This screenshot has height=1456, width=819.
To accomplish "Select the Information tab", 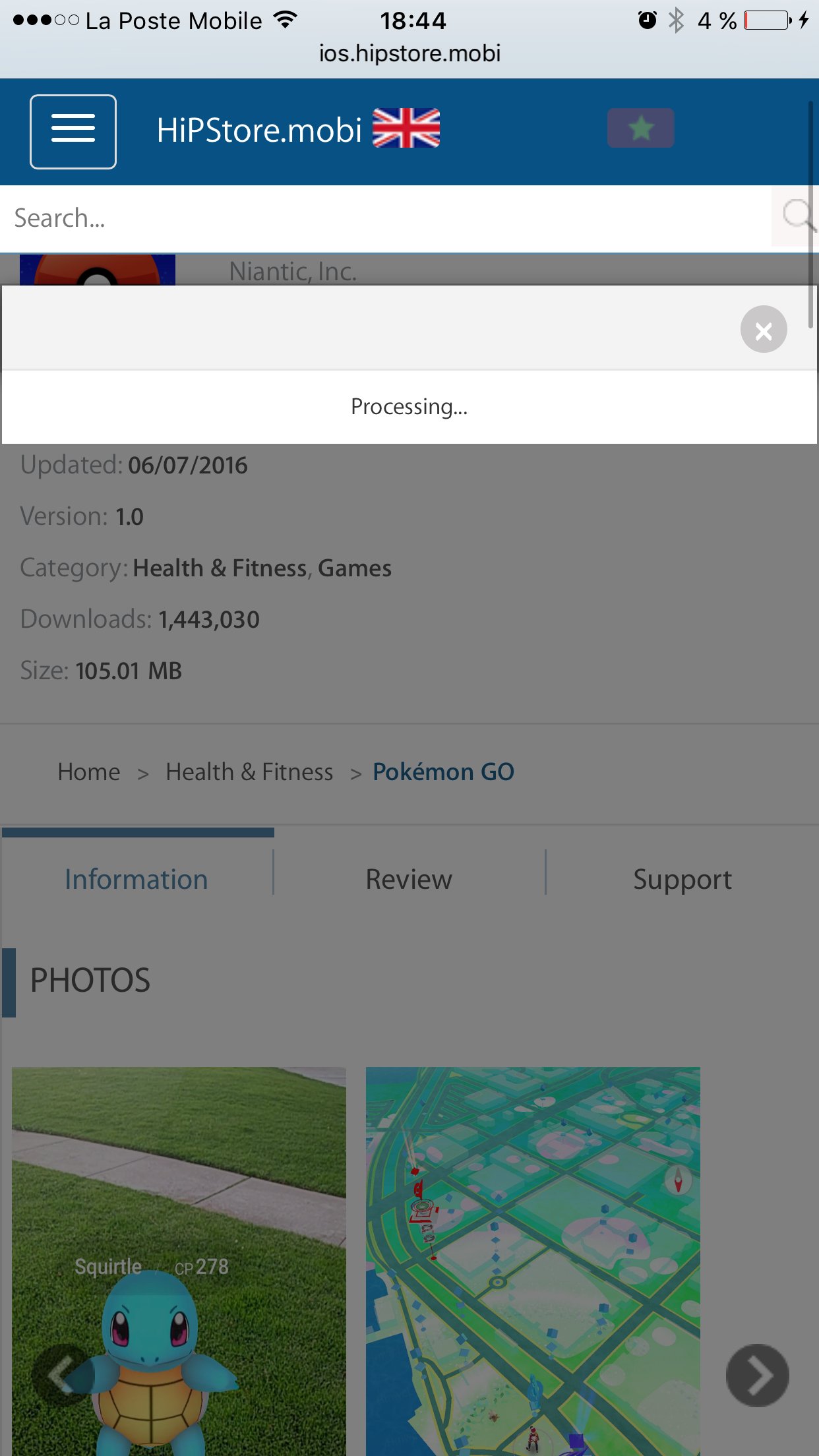I will point(136,880).
